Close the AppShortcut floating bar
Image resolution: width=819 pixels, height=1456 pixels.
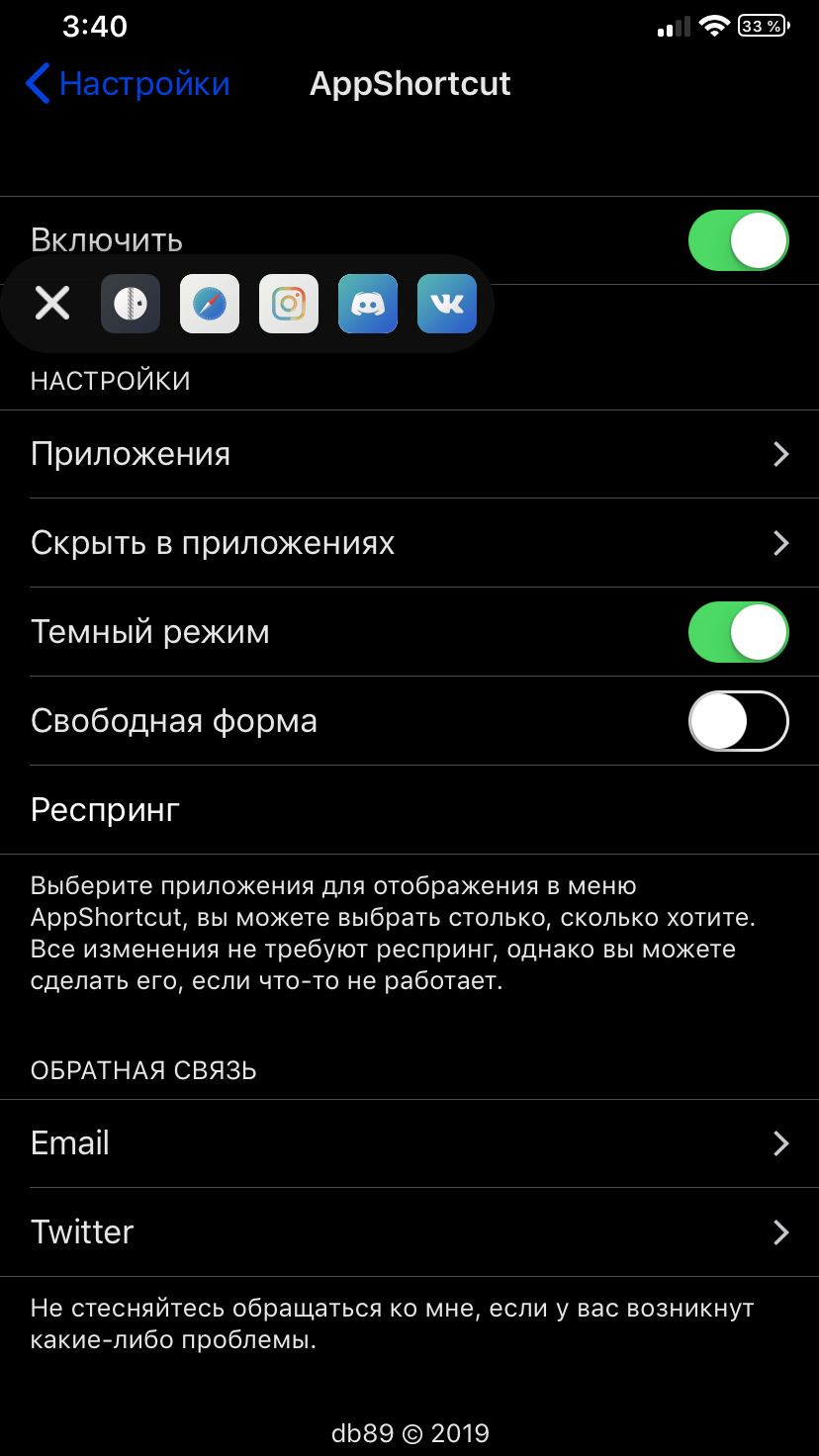tap(52, 304)
